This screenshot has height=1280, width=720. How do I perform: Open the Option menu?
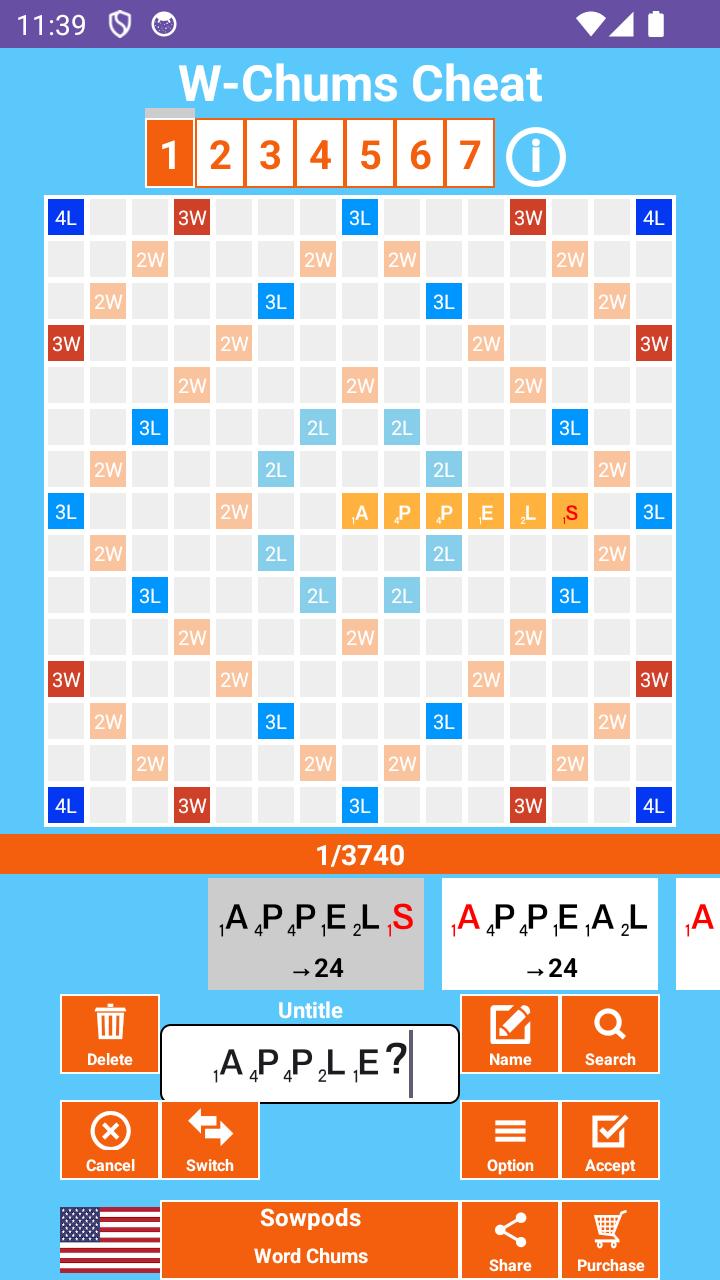click(x=510, y=1140)
